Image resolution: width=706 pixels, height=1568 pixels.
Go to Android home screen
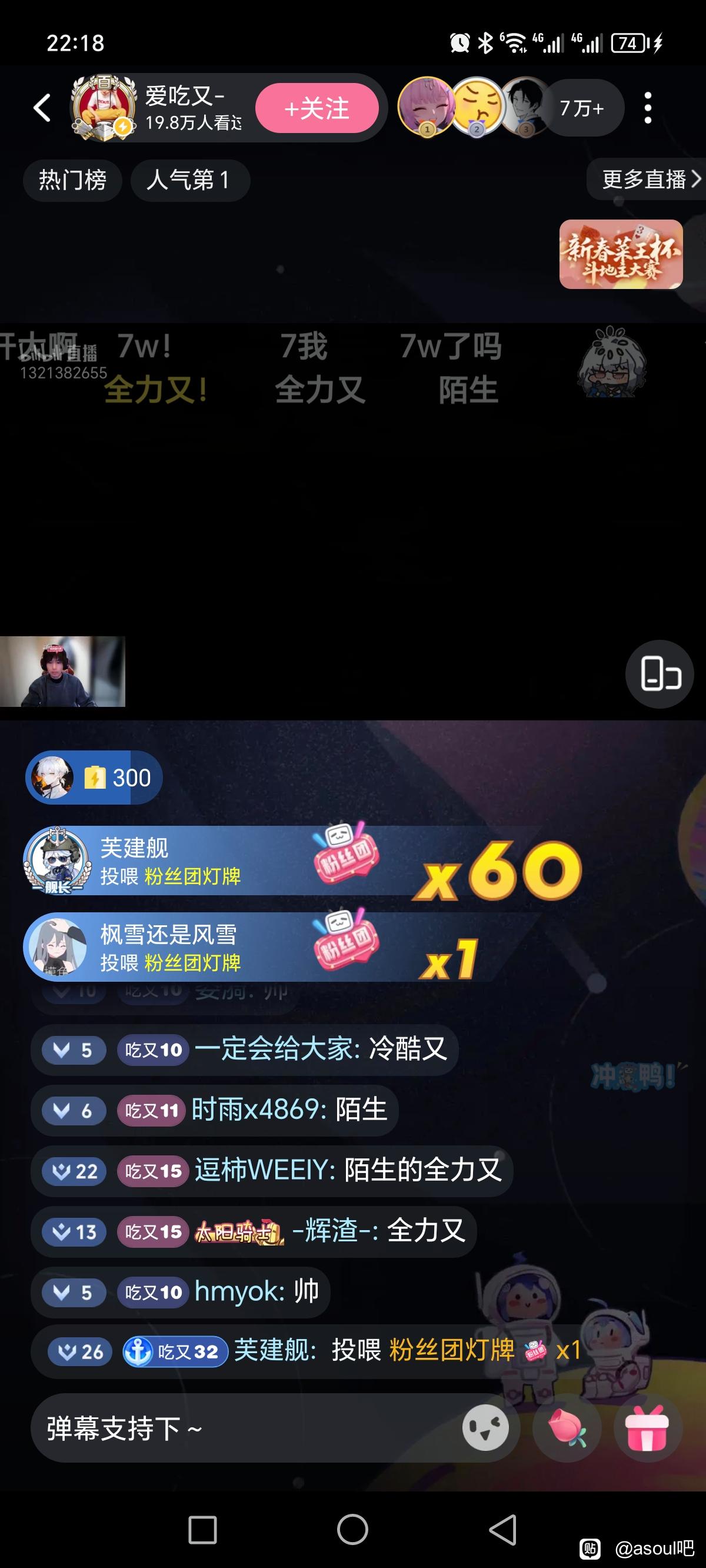352,1530
